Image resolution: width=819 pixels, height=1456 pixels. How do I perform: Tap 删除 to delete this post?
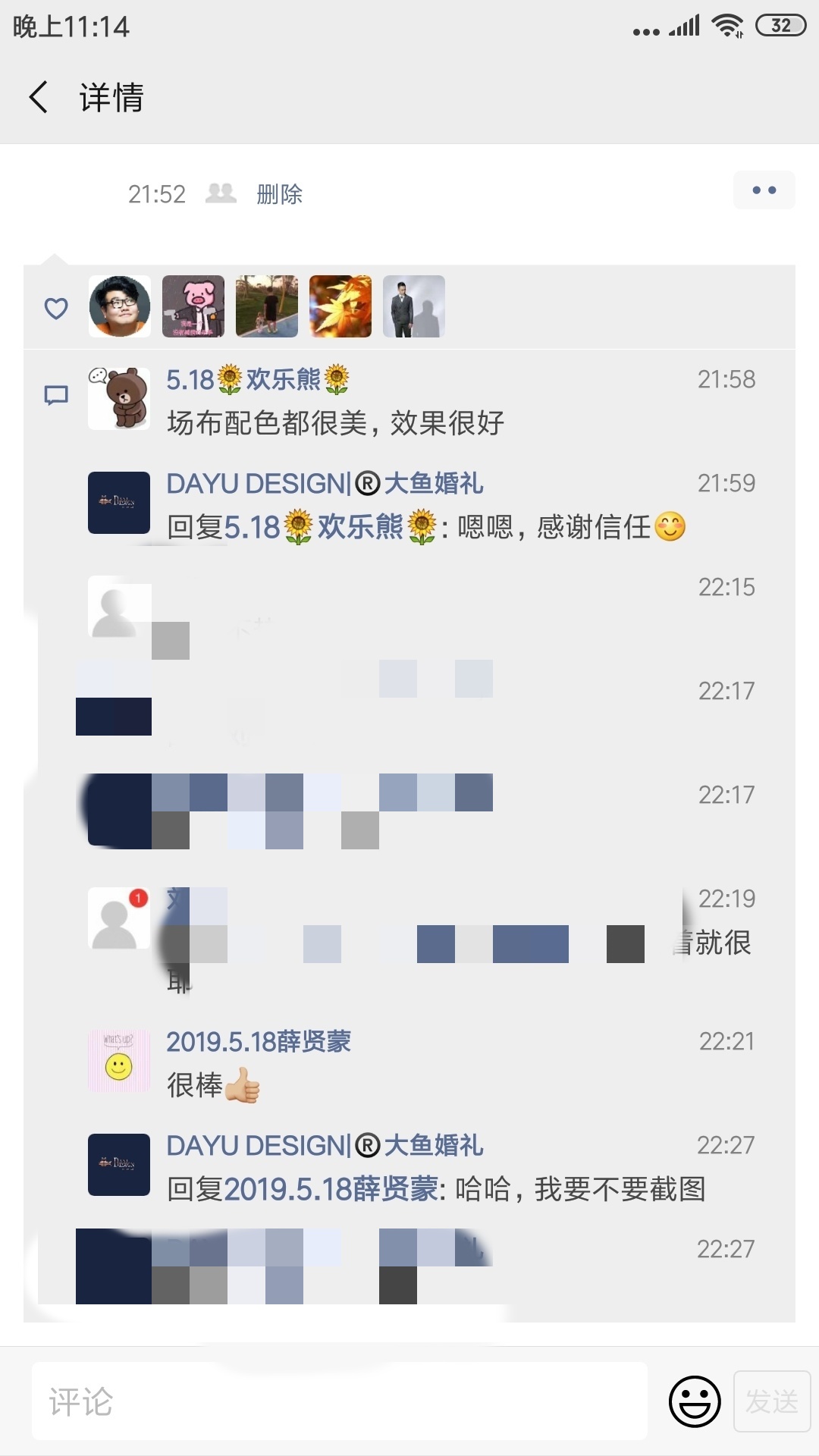(279, 194)
